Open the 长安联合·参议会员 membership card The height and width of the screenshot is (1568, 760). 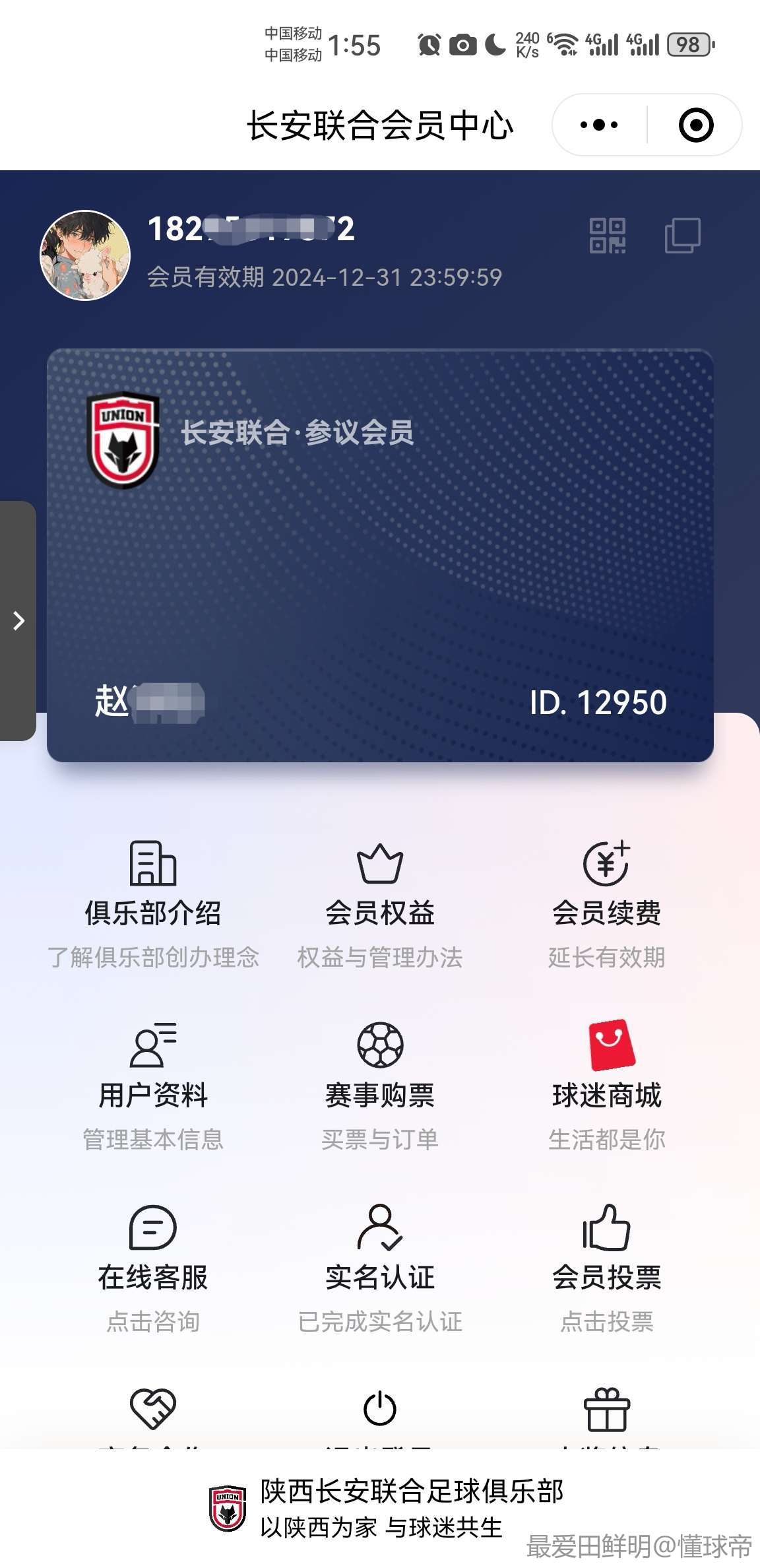(x=380, y=554)
